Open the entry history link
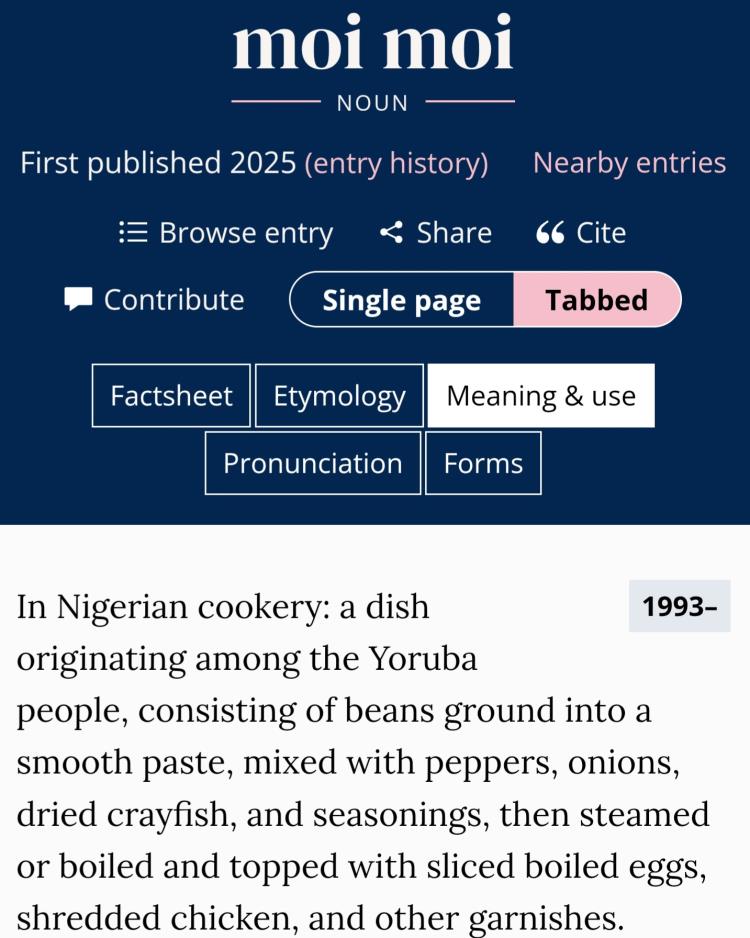The width and height of the screenshot is (750, 938). [x=396, y=163]
